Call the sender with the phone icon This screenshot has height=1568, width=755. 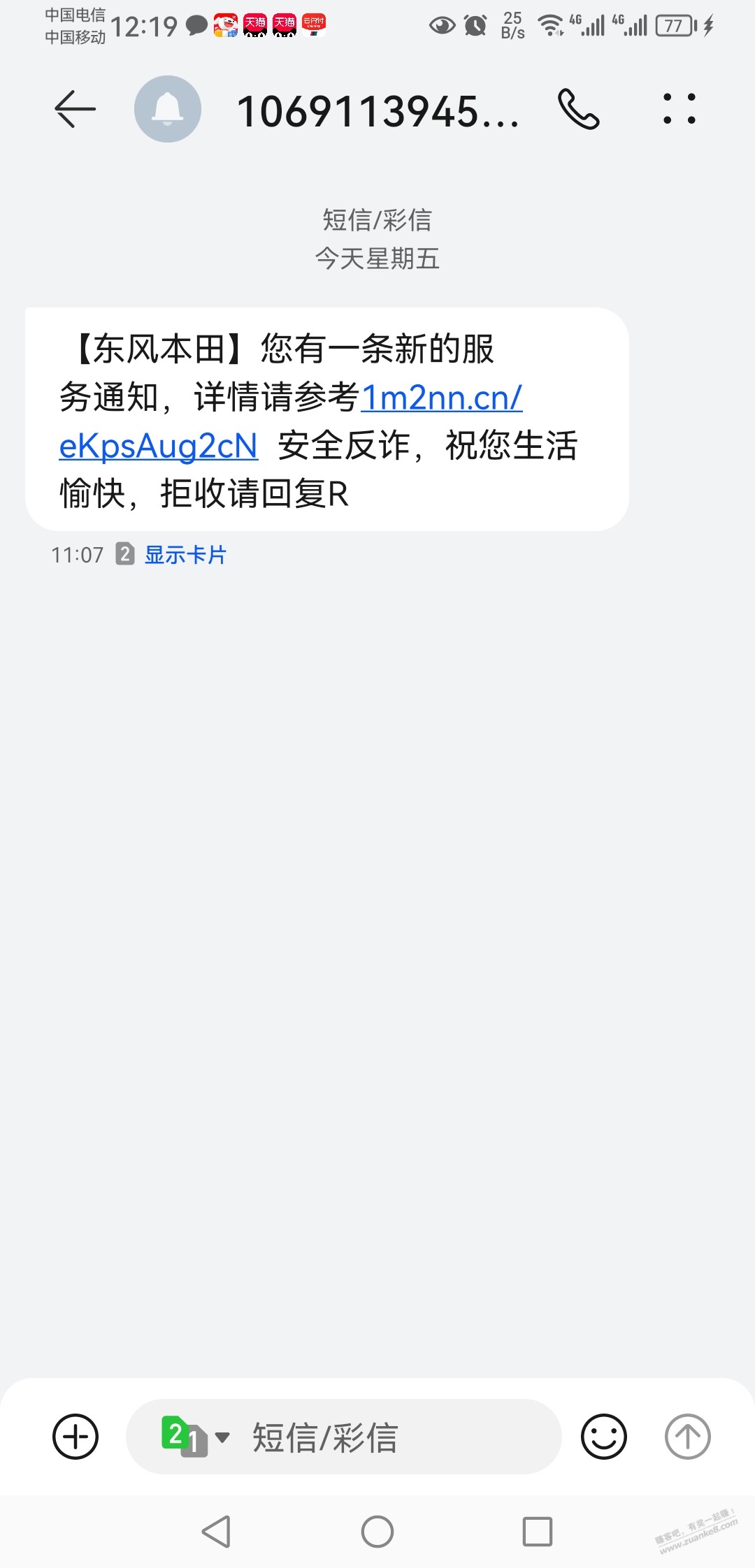578,109
